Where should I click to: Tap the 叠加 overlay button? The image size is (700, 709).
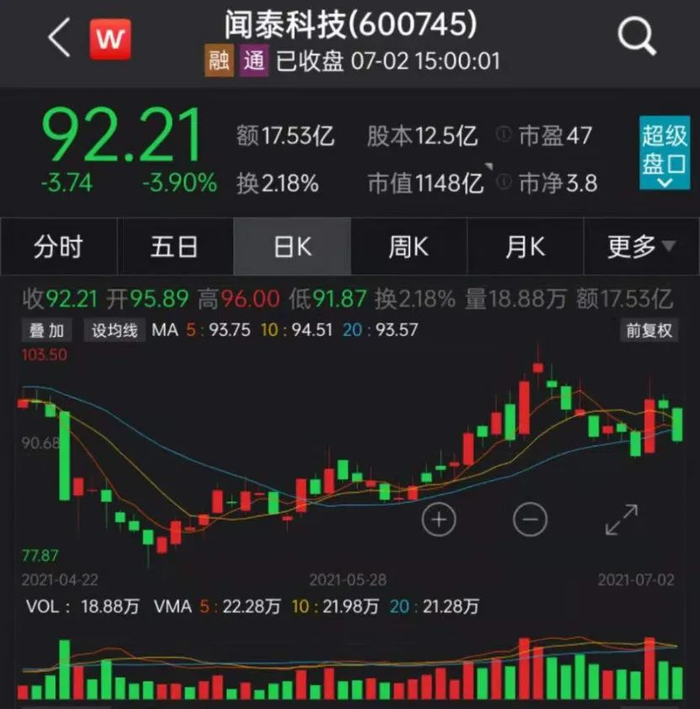pos(45,330)
